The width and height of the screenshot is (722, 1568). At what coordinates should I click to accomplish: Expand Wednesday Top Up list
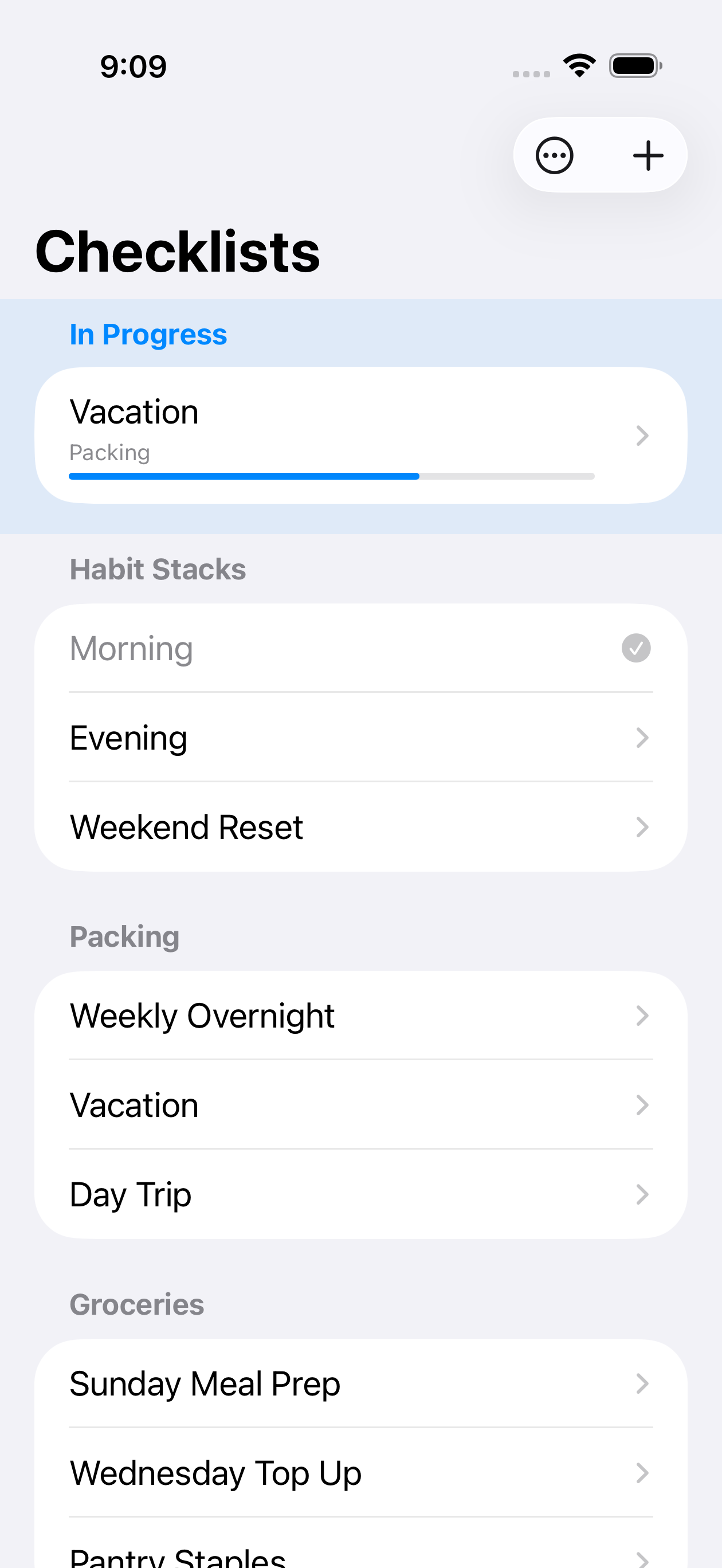[x=361, y=1473]
